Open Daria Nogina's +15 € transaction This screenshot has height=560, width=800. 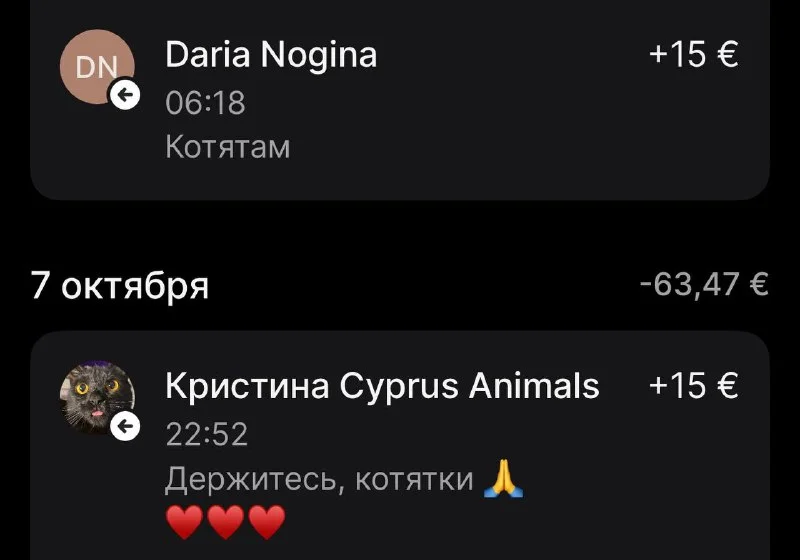(400, 100)
